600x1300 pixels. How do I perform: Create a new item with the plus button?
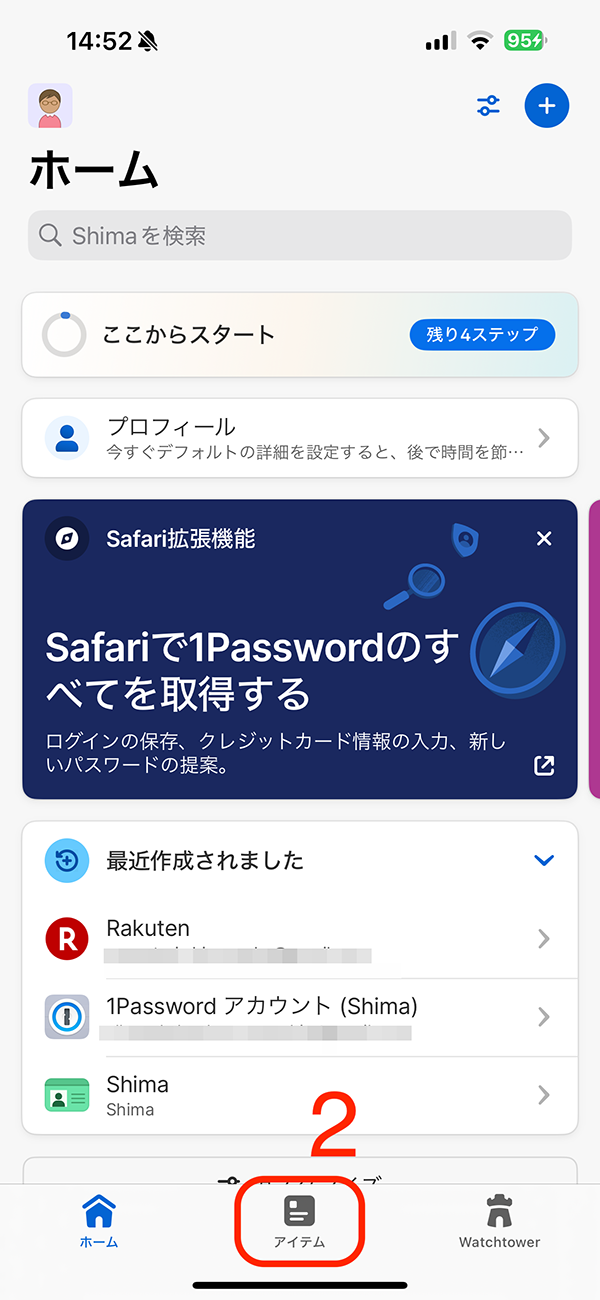[x=546, y=106]
